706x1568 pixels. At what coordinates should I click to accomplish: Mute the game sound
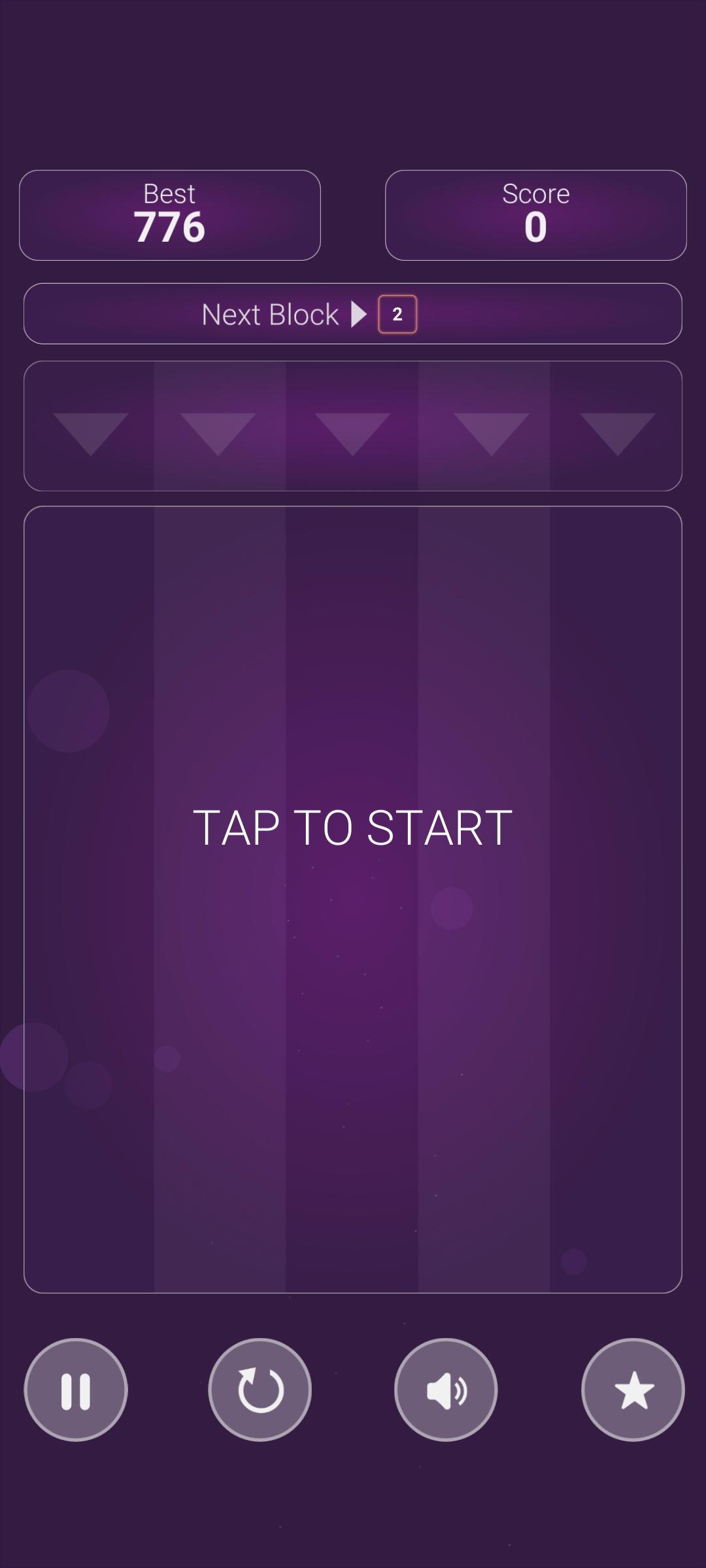tap(446, 1390)
